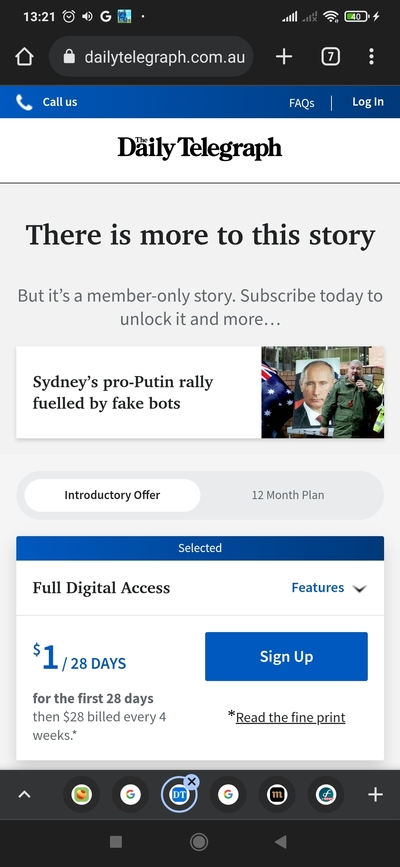Open the pro-Putin rally story card
This screenshot has height=867, width=400.
click(x=200, y=392)
